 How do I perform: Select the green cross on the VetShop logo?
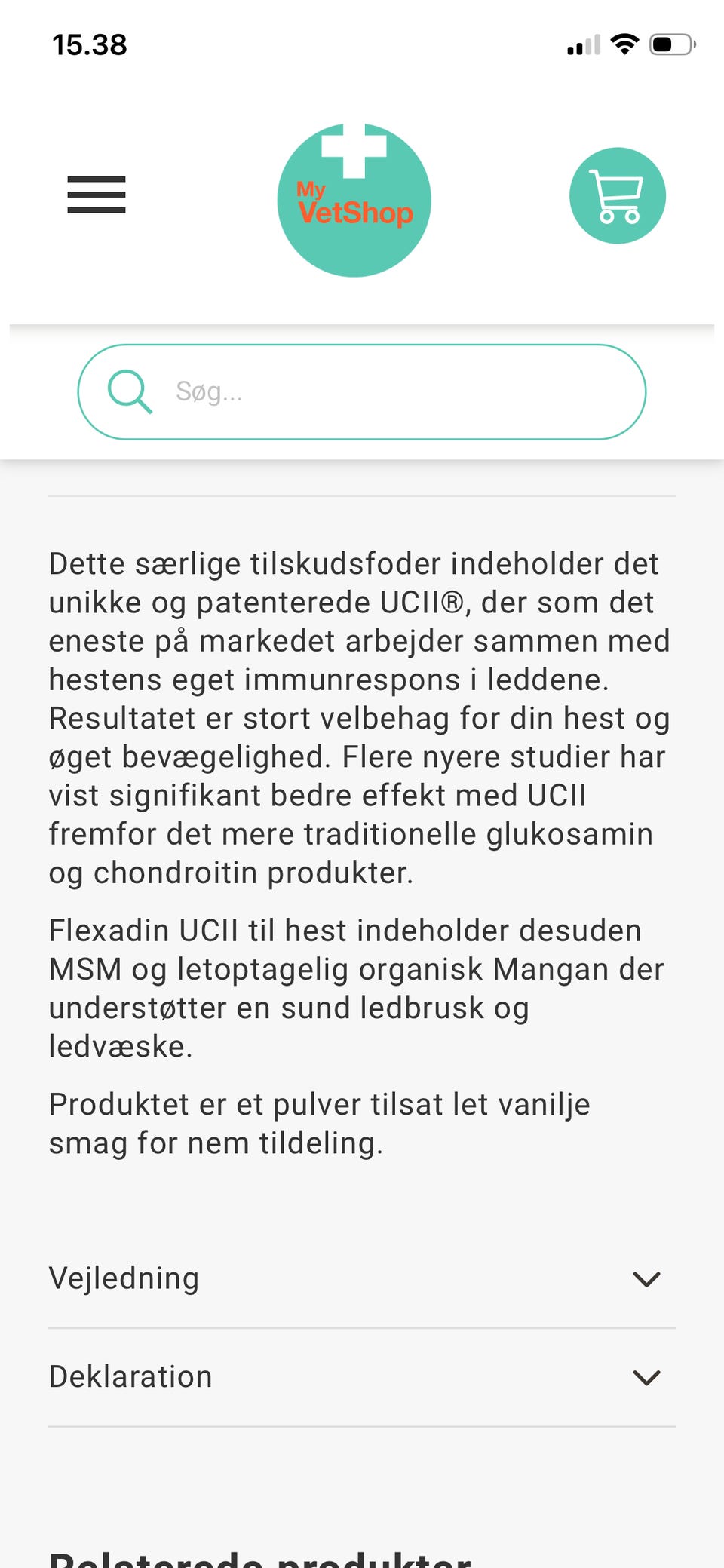354,151
